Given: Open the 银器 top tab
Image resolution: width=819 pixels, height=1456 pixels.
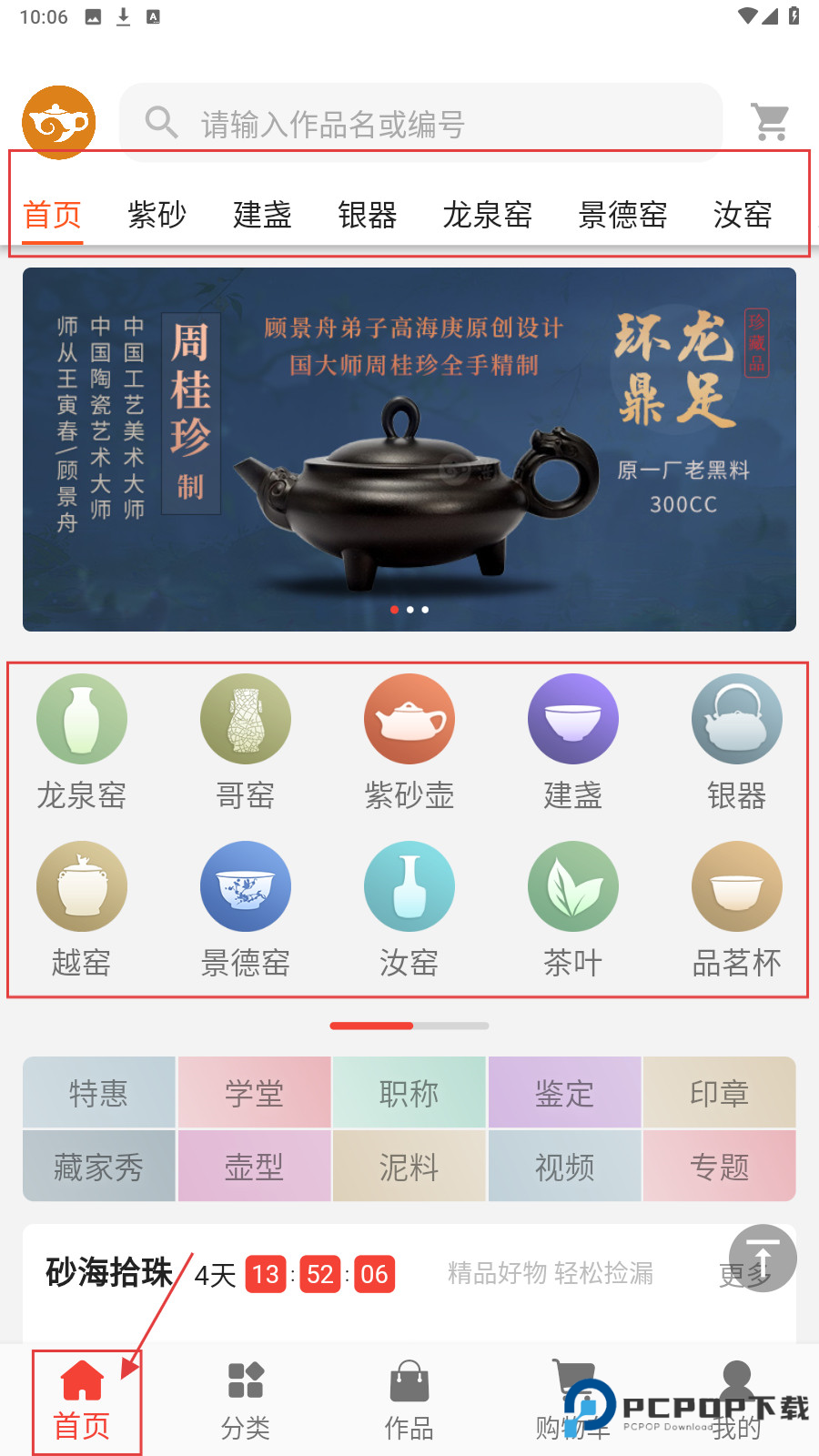Looking at the screenshot, I should (368, 216).
